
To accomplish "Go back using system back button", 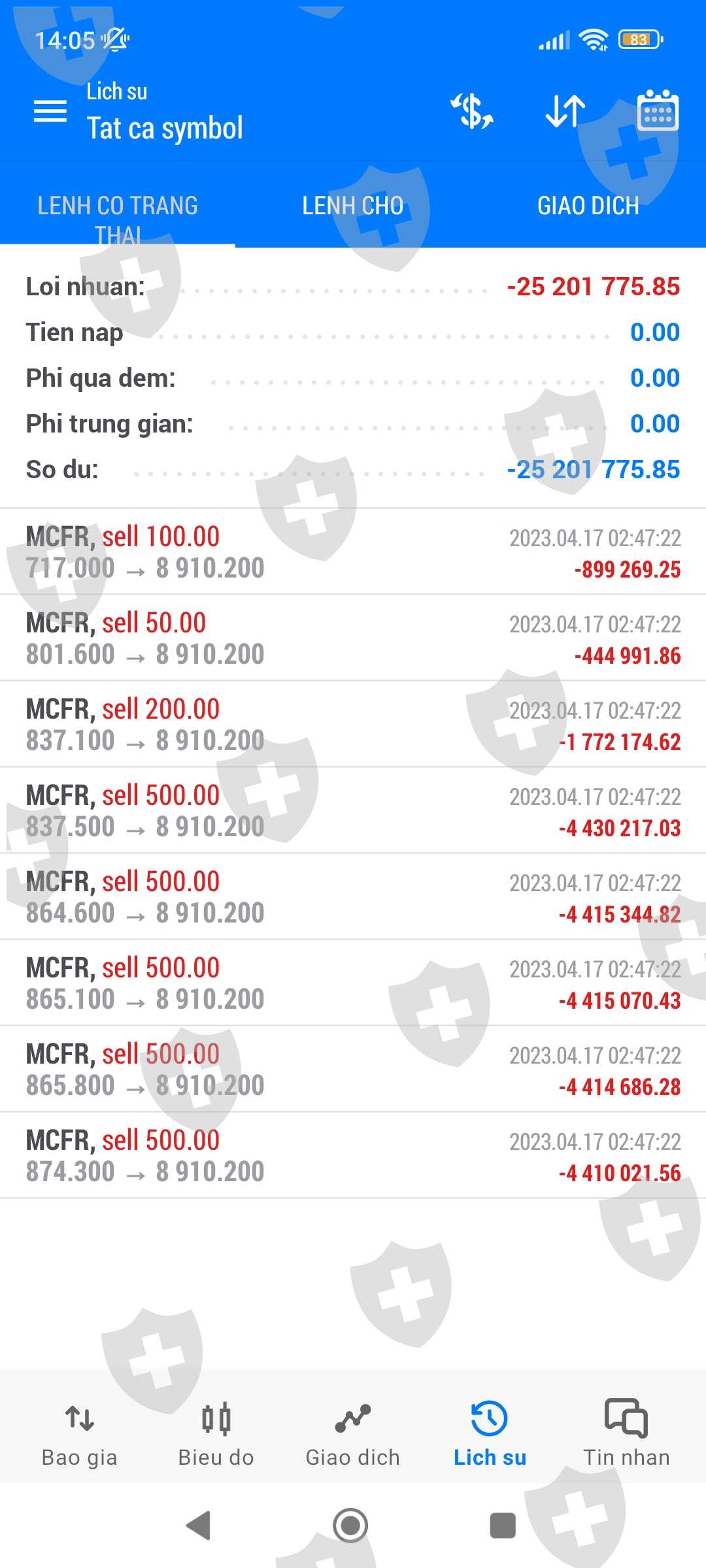I will (x=199, y=1526).
